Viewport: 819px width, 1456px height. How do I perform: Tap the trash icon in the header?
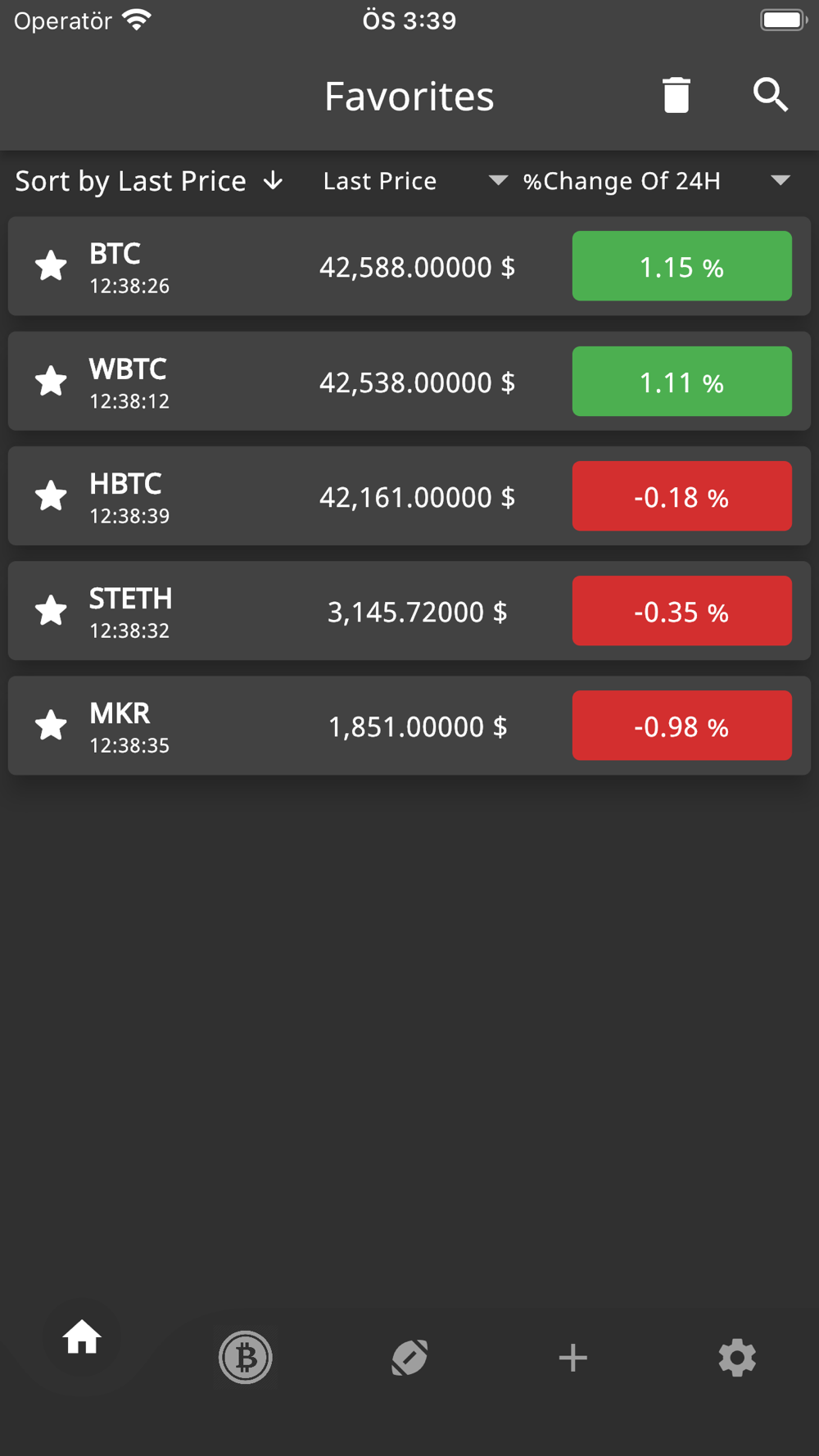(676, 95)
